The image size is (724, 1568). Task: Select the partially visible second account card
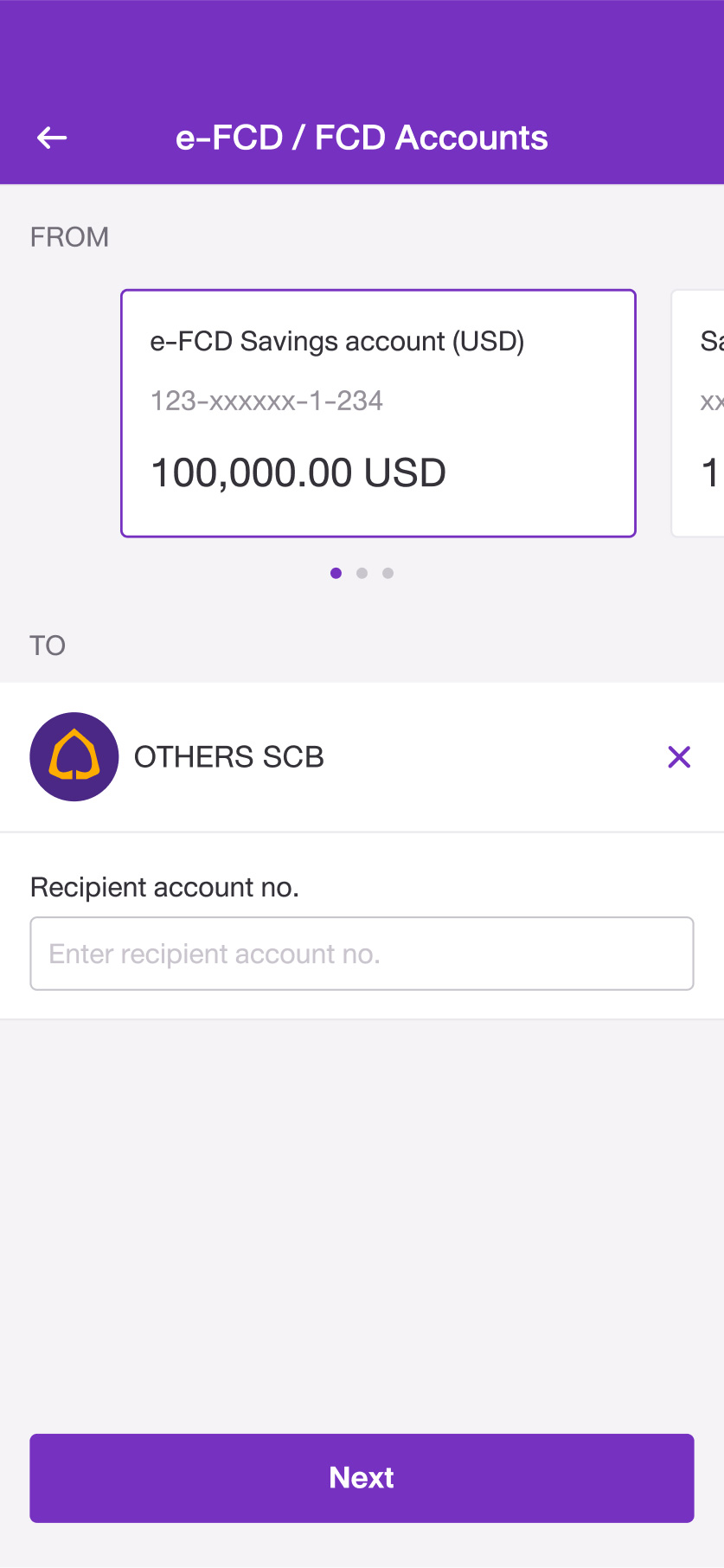pos(698,414)
